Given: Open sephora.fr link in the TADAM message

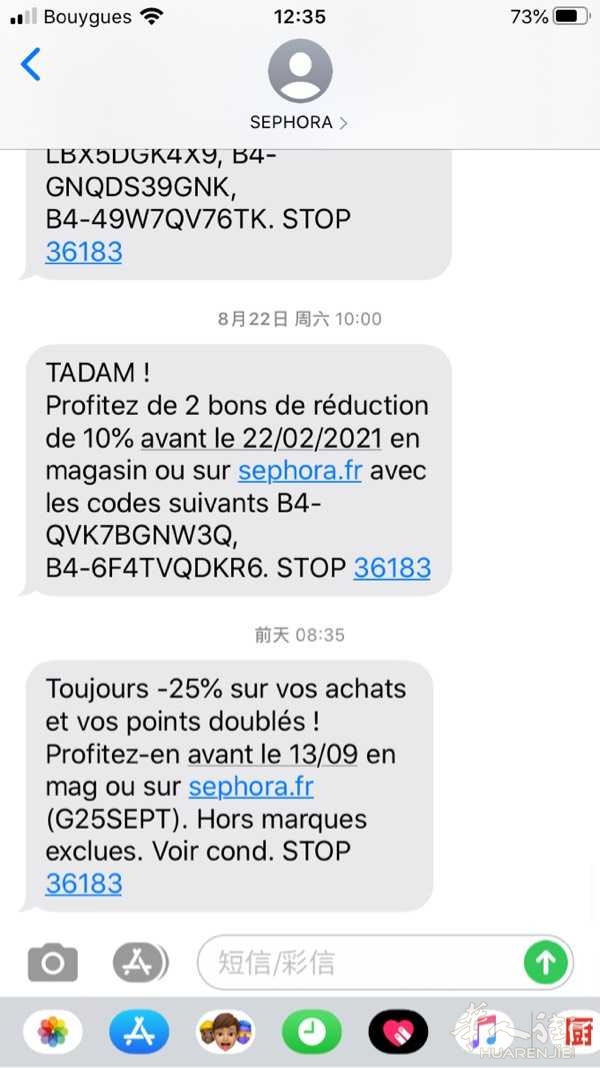Looking at the screenshot, I should coord(300,471).
